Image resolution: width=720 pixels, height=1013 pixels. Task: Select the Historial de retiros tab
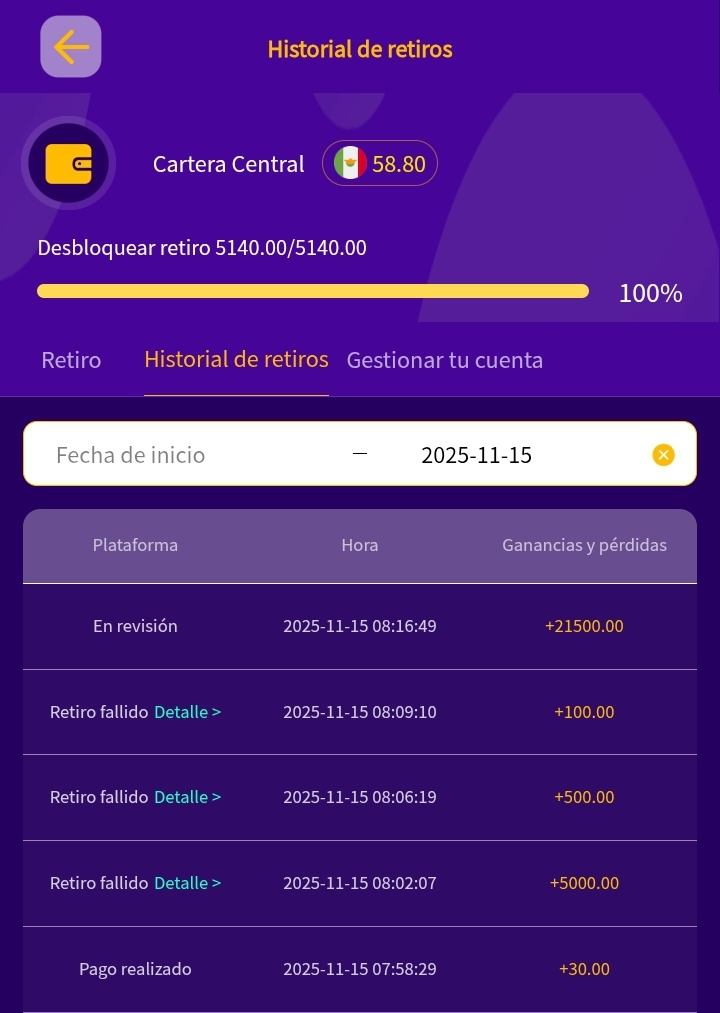236,359
